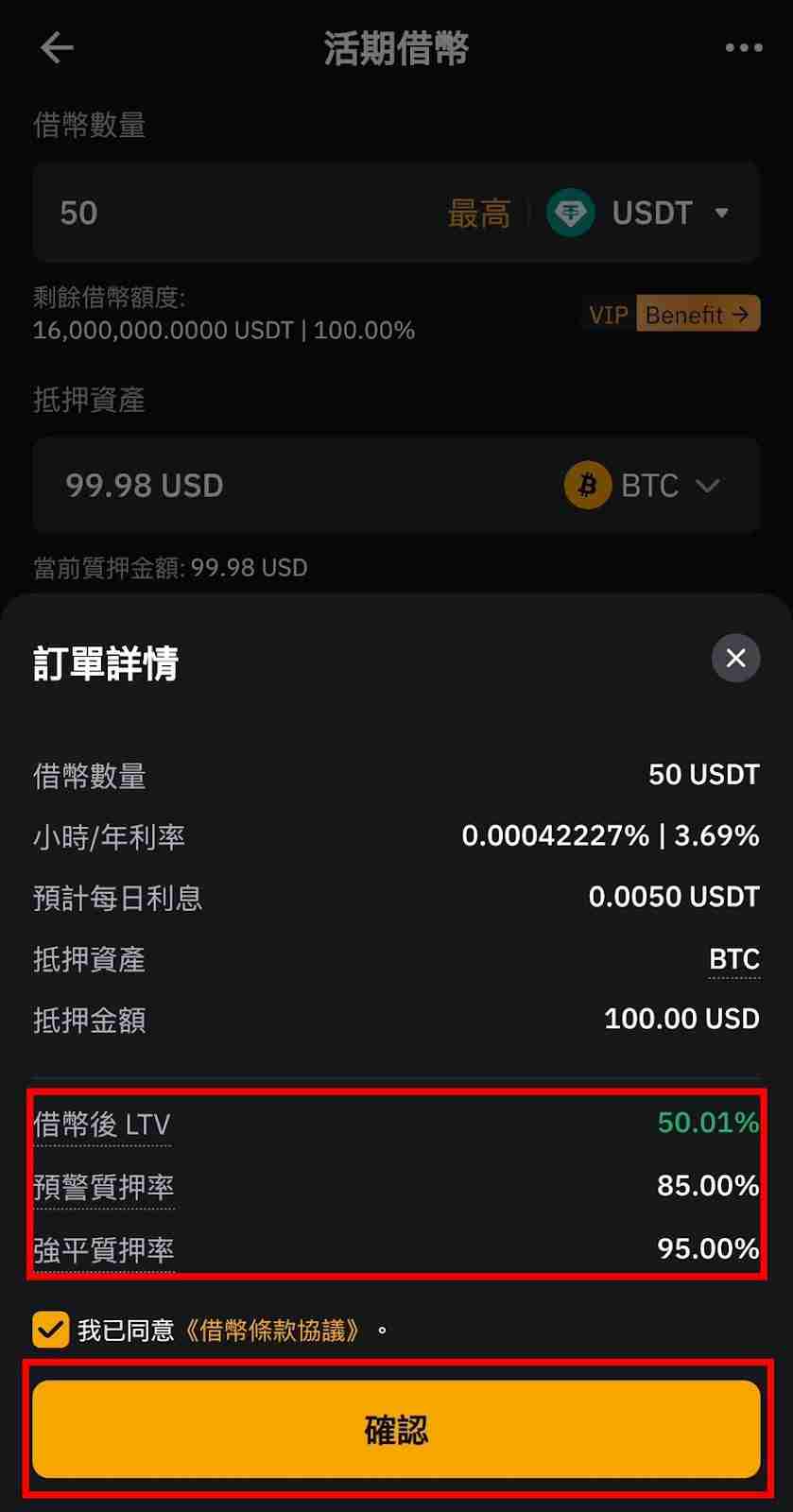Close the 訂單詳情 order details sheet

(735, 659)
